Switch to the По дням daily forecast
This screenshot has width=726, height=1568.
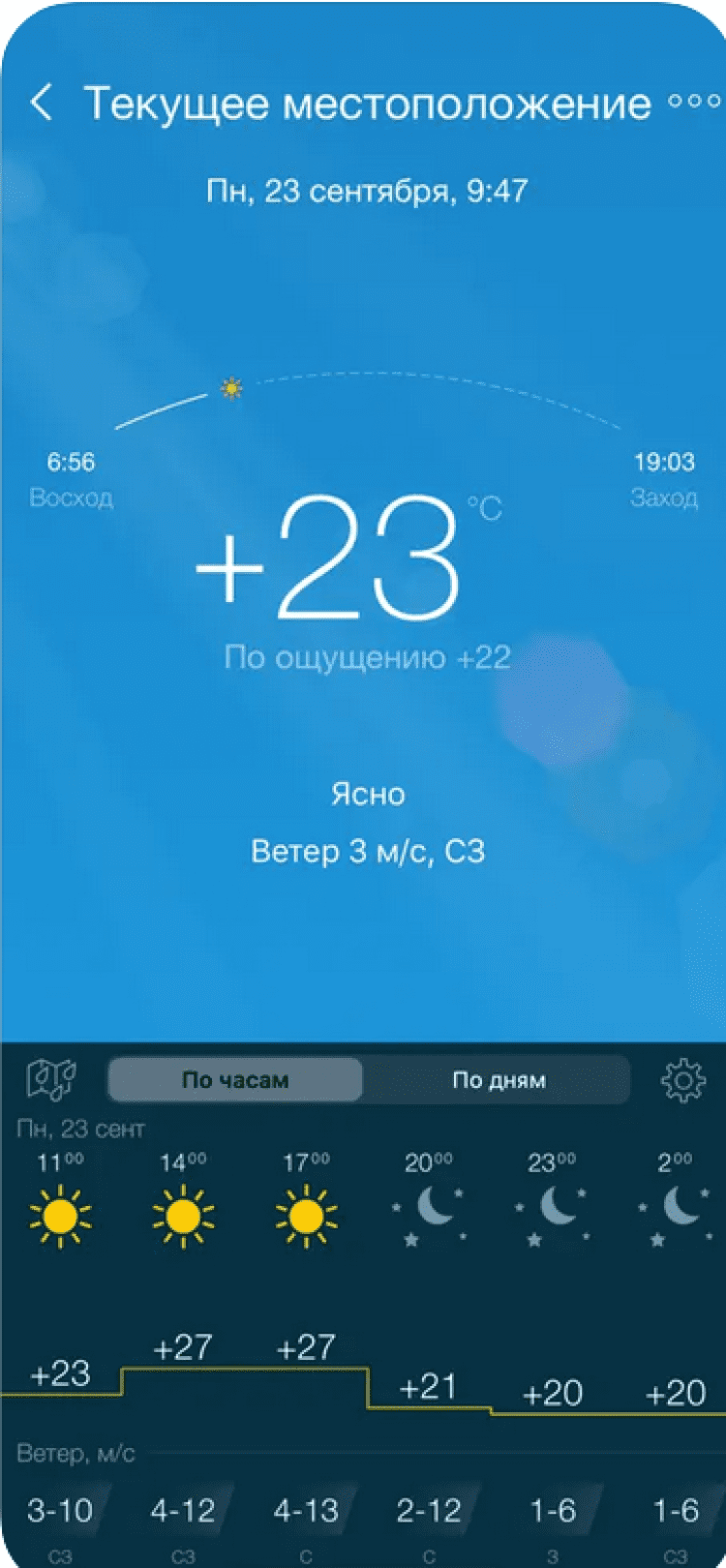tap(498, 1079)
